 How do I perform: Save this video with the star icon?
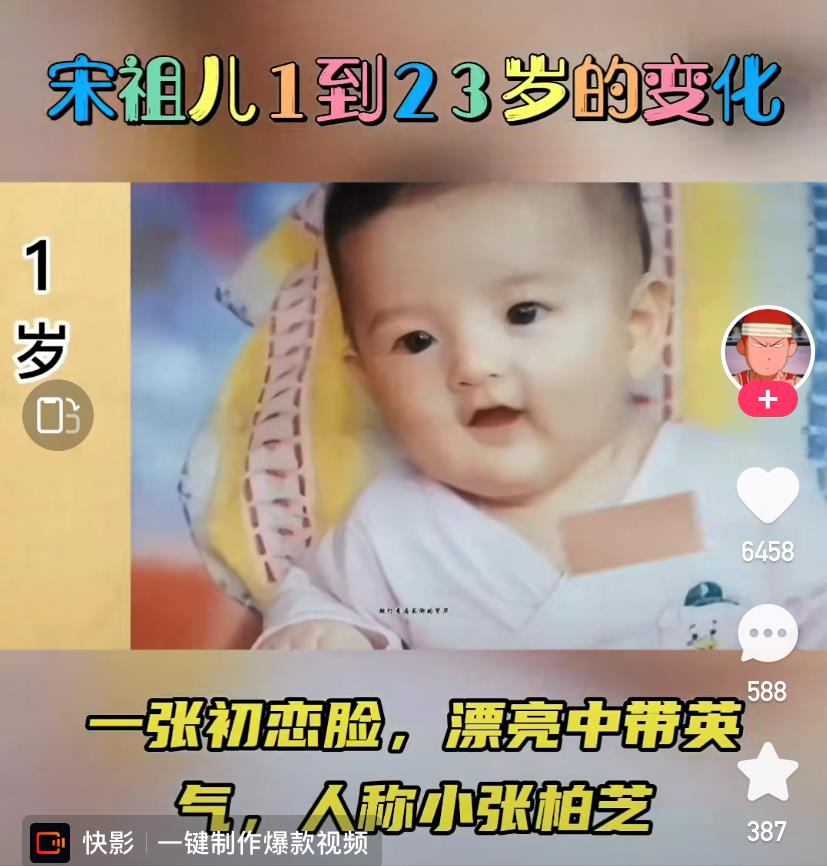(x=767, y=774)
